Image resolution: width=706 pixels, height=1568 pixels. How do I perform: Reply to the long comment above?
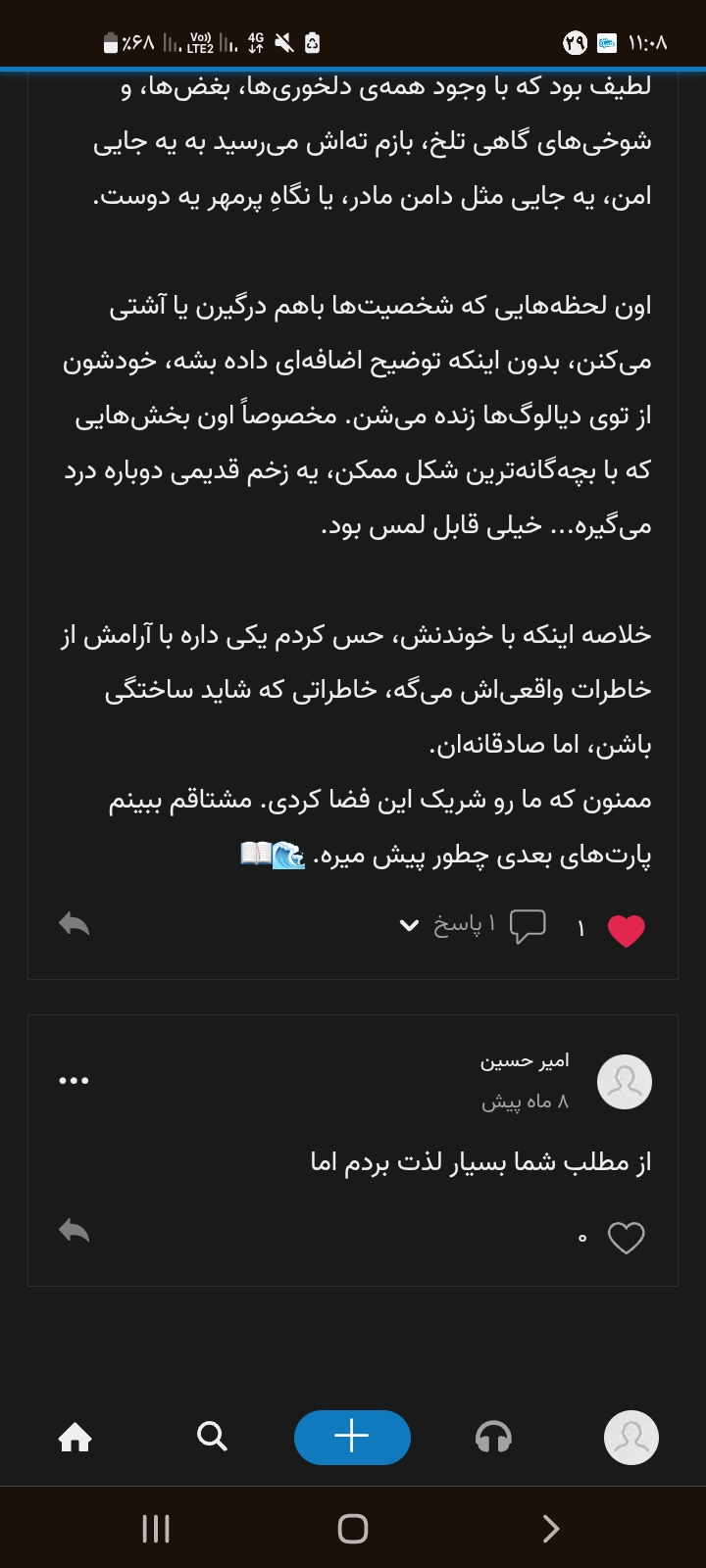(x=75, y=923)
